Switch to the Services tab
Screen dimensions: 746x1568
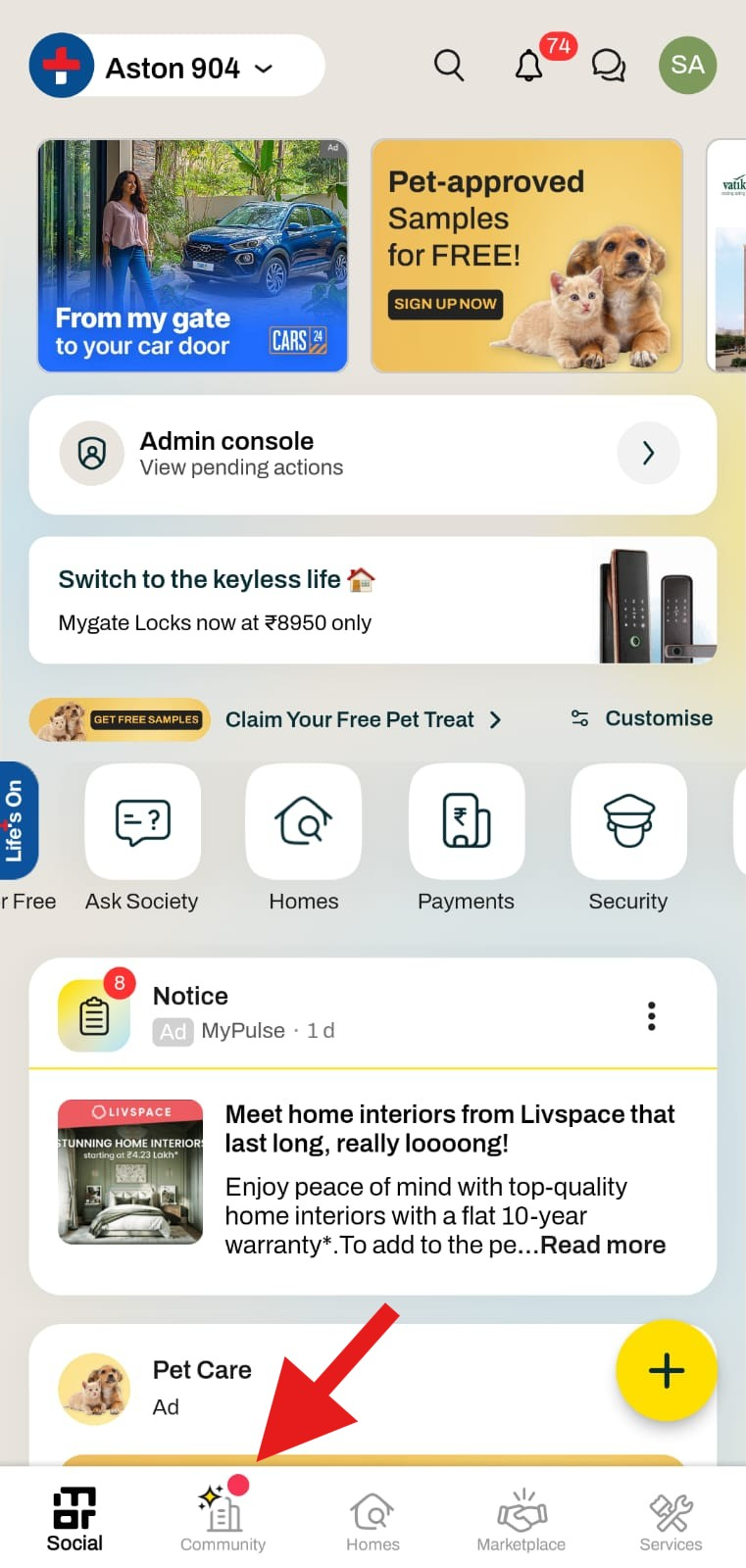point(671,1516)
